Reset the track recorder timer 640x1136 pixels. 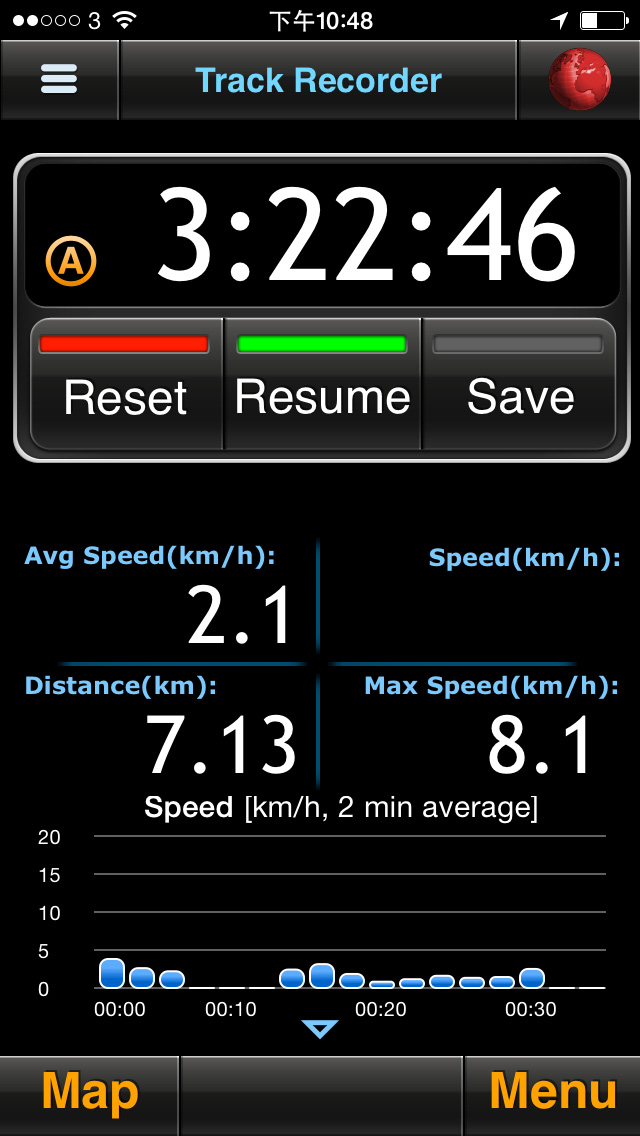[x=126, y=384]
